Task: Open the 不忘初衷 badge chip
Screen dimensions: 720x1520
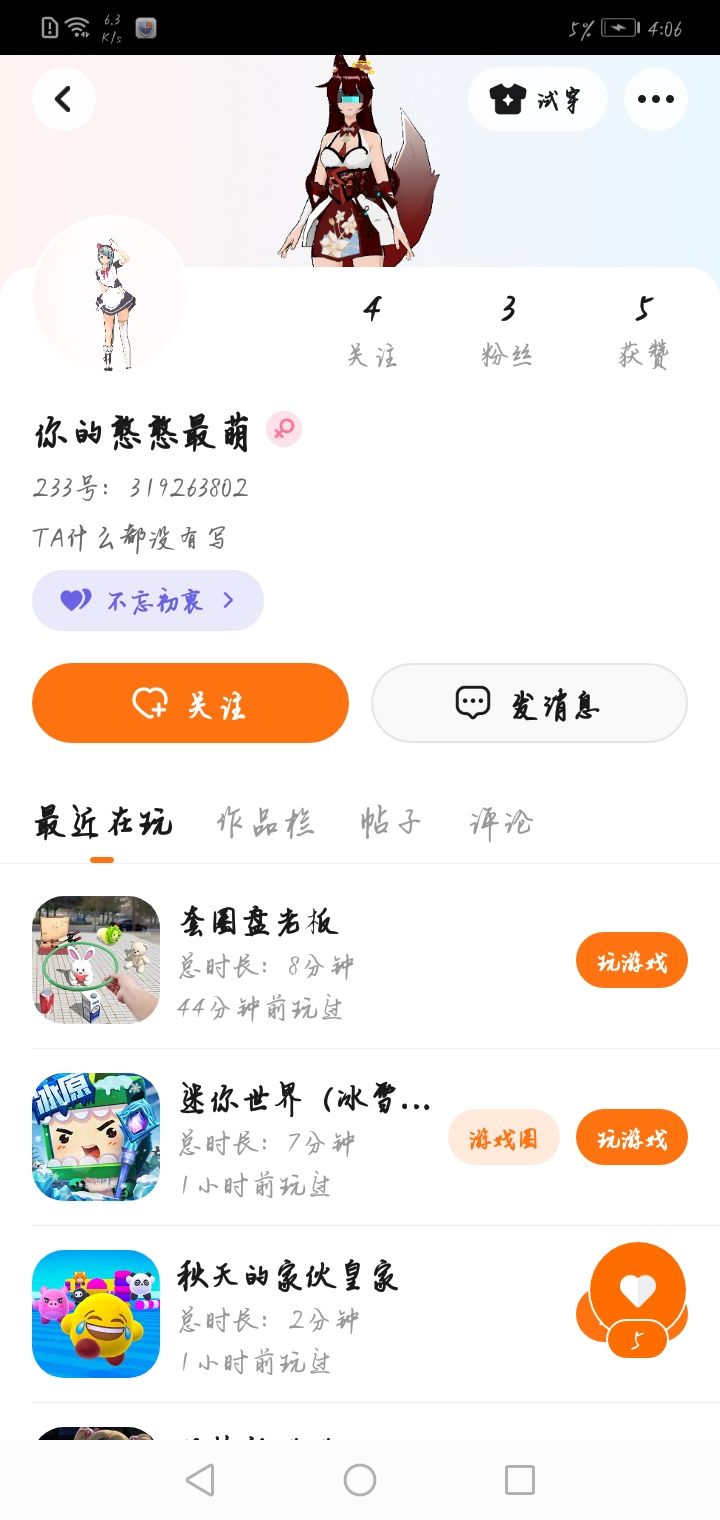Action: click(148, 600)
